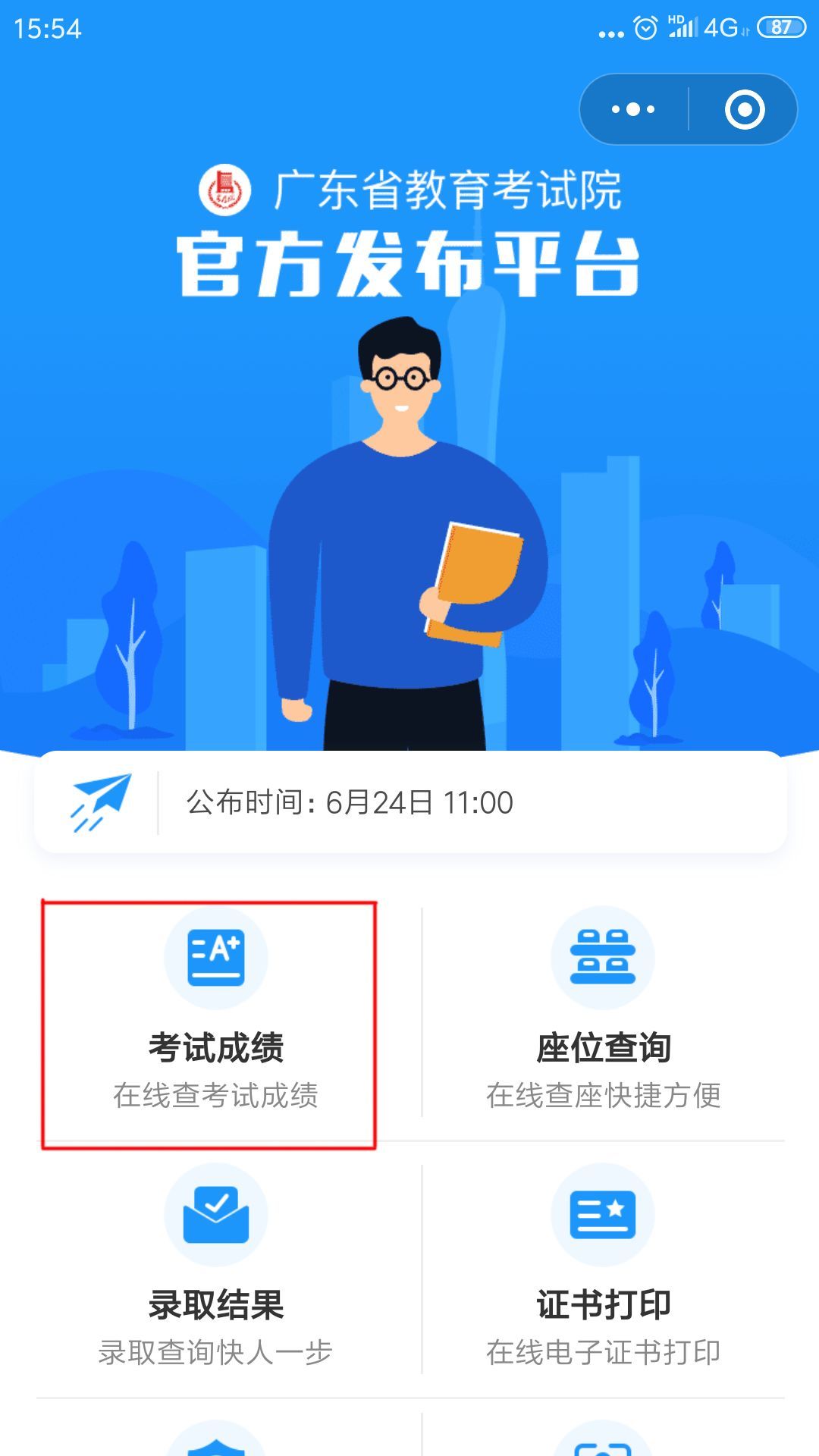Viewport: 819px width, 1456px height.
Task: Select the 证书打印 text label
Action: click(601, 1304)
